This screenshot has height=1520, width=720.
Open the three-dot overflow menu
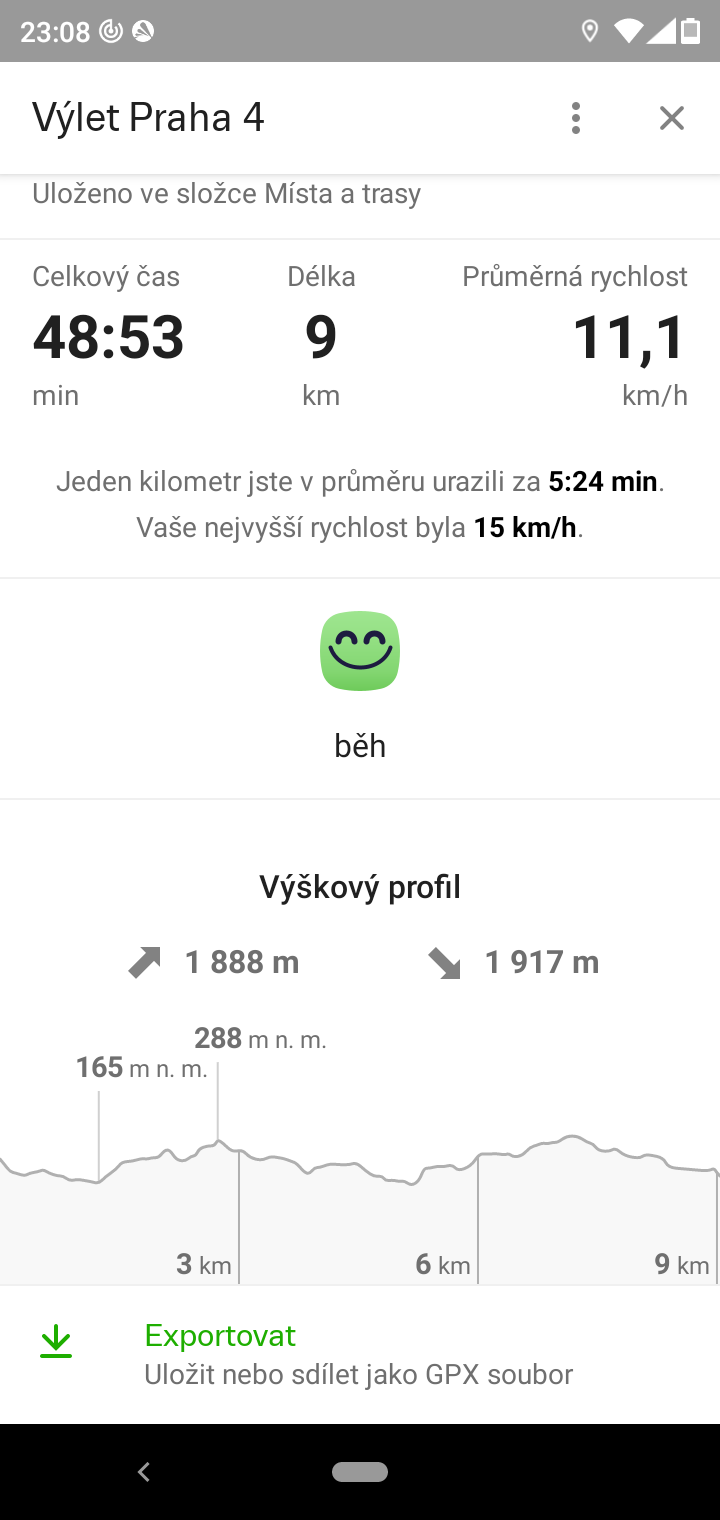coord(575,118)
